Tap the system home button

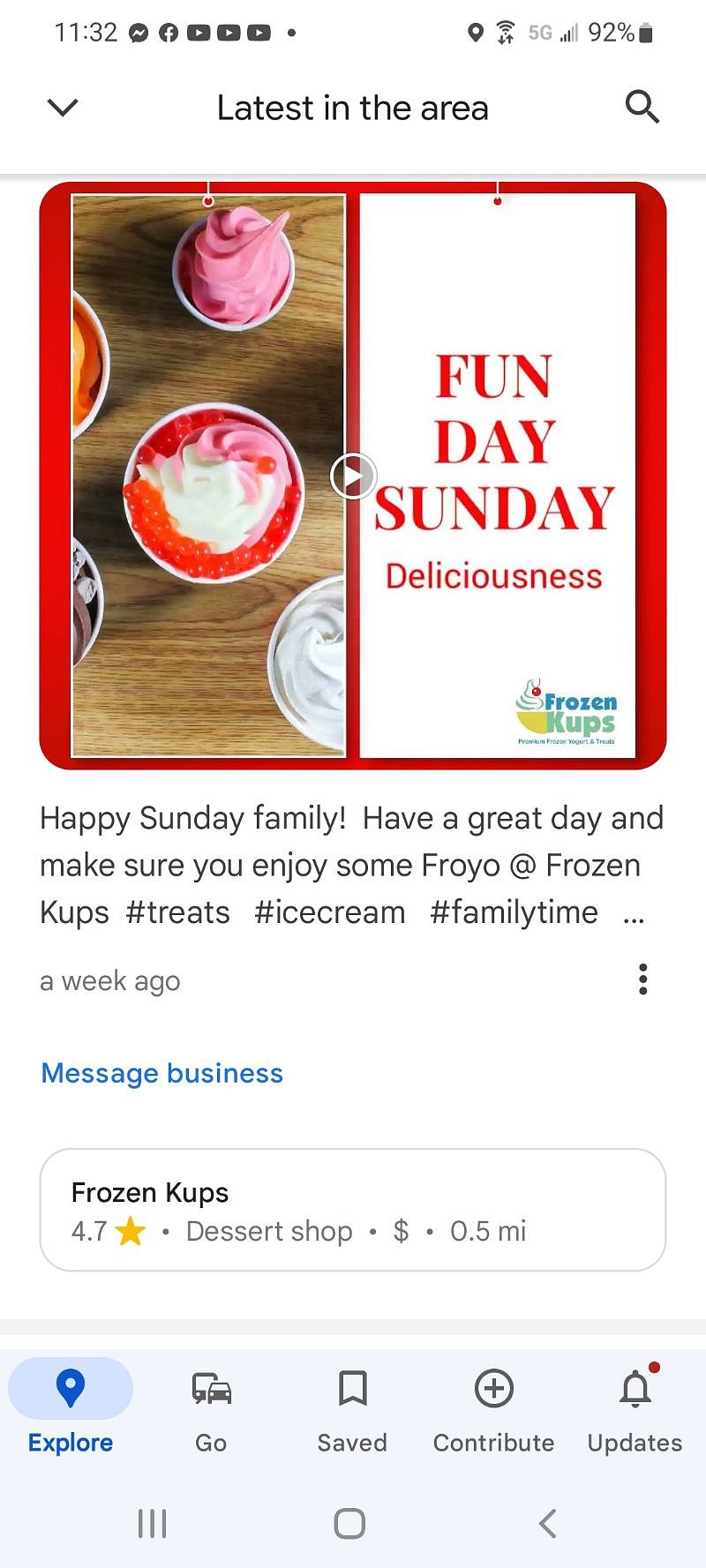pyautogui.click(x=350, y=1523)
